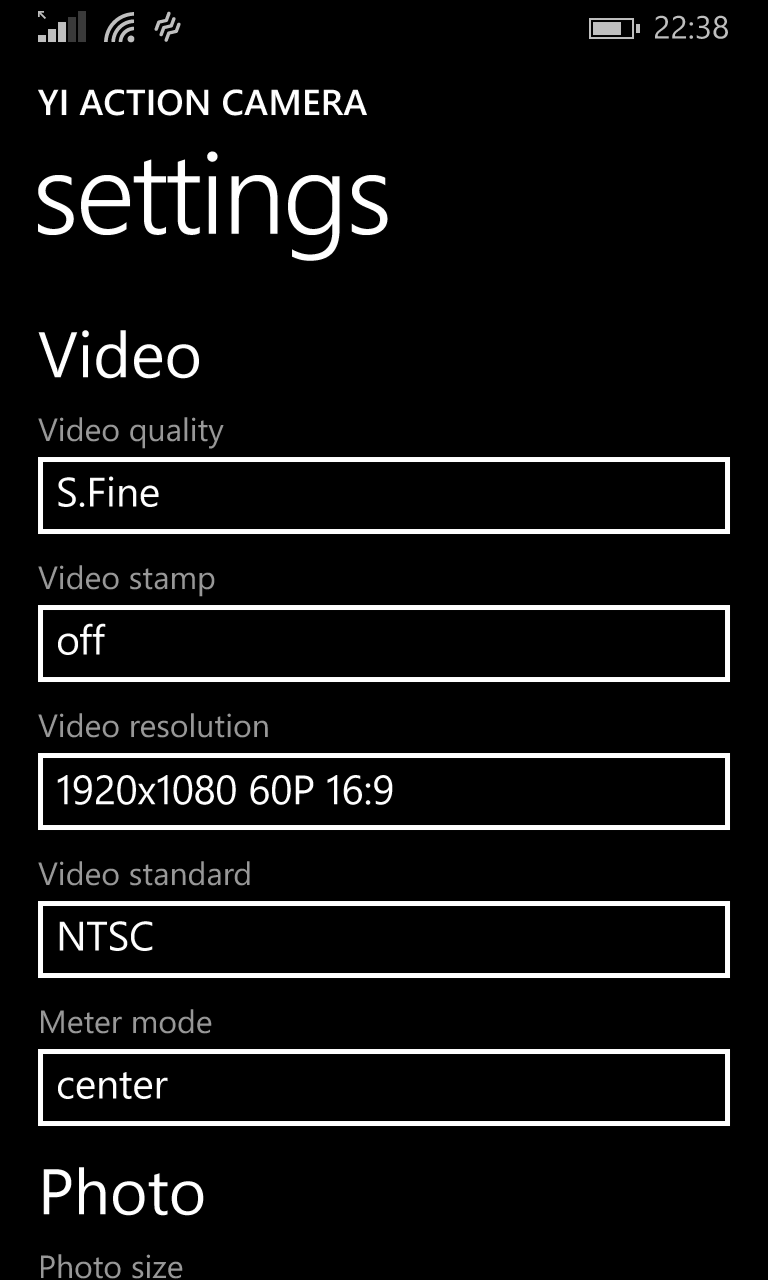Switch video standard away from NTSC
This screenshot has height=1280, width=768.
pyautogui.click(x=383, y=939)
